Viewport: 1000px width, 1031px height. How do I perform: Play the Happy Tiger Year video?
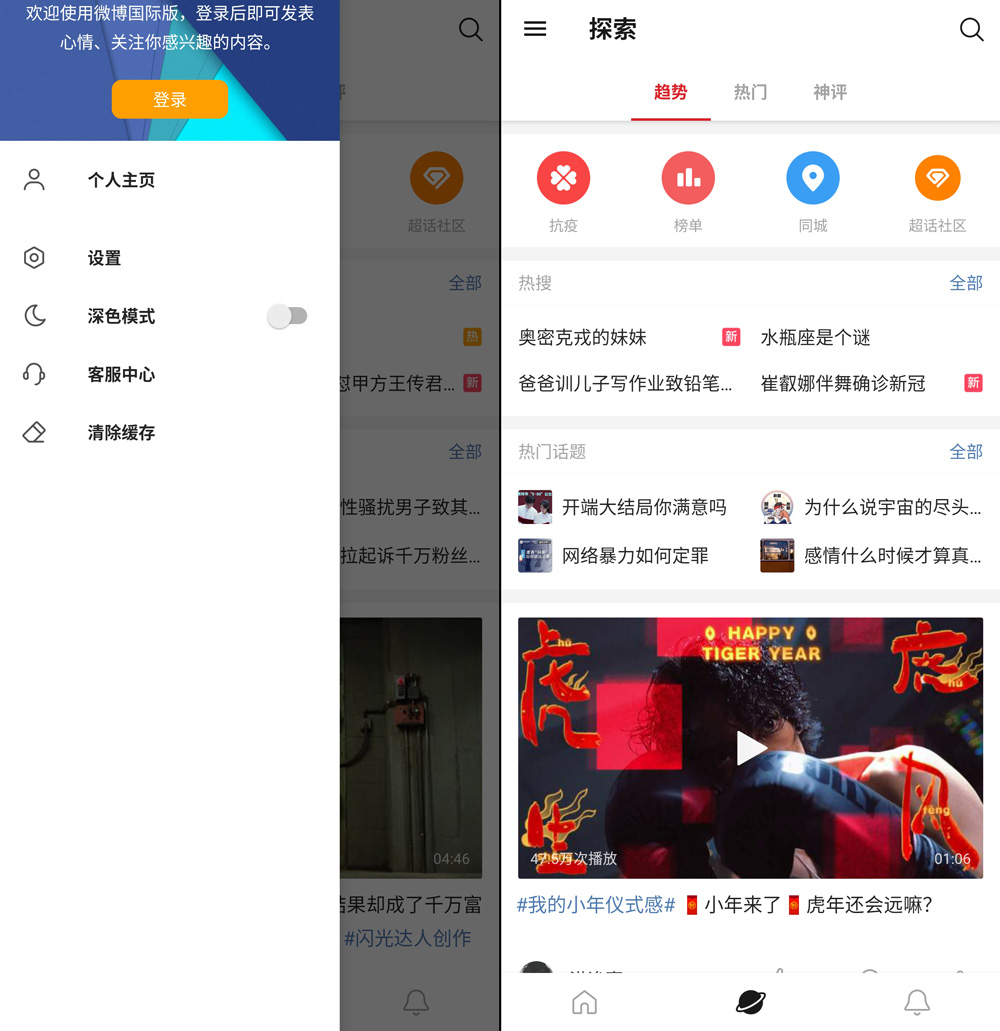point(751,747)
